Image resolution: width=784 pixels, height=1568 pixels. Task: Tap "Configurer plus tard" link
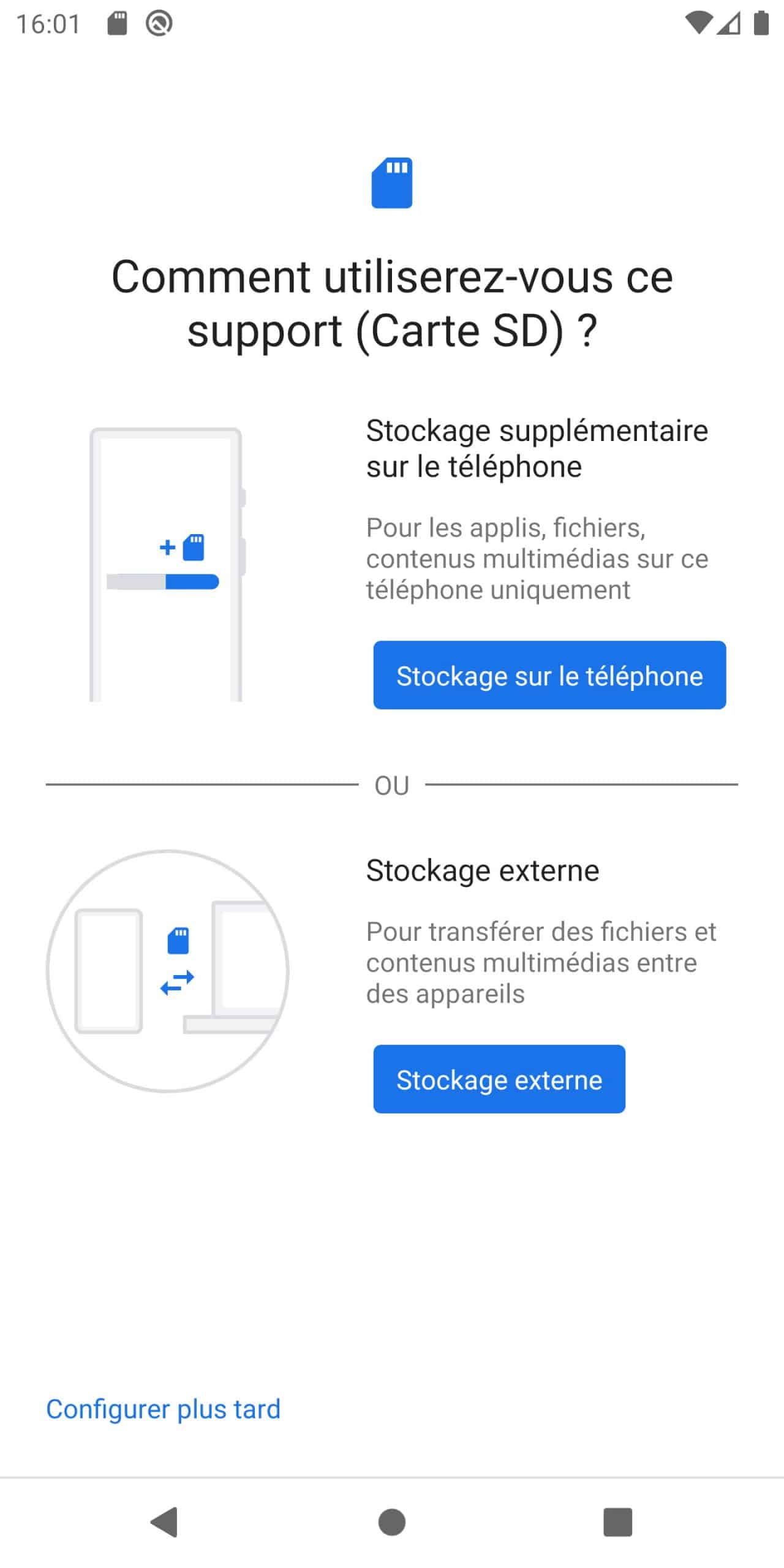[163, 1409]
